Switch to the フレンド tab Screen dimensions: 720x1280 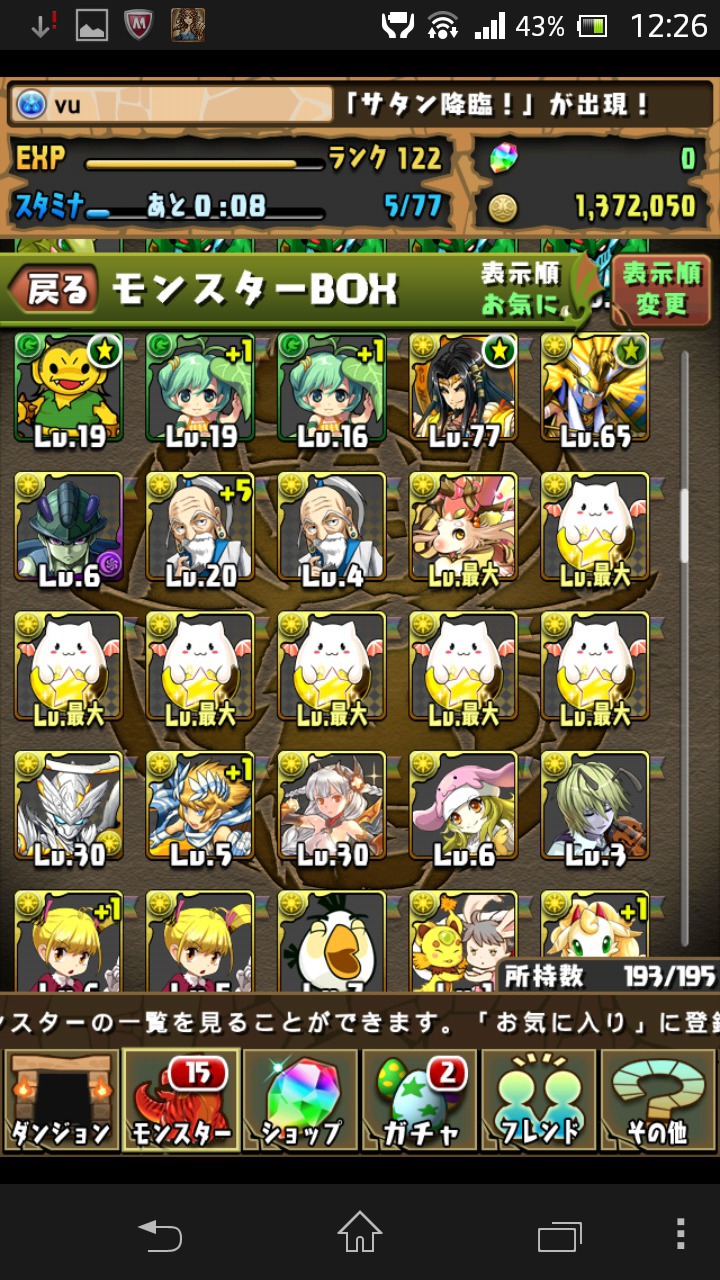point(540,1098)
